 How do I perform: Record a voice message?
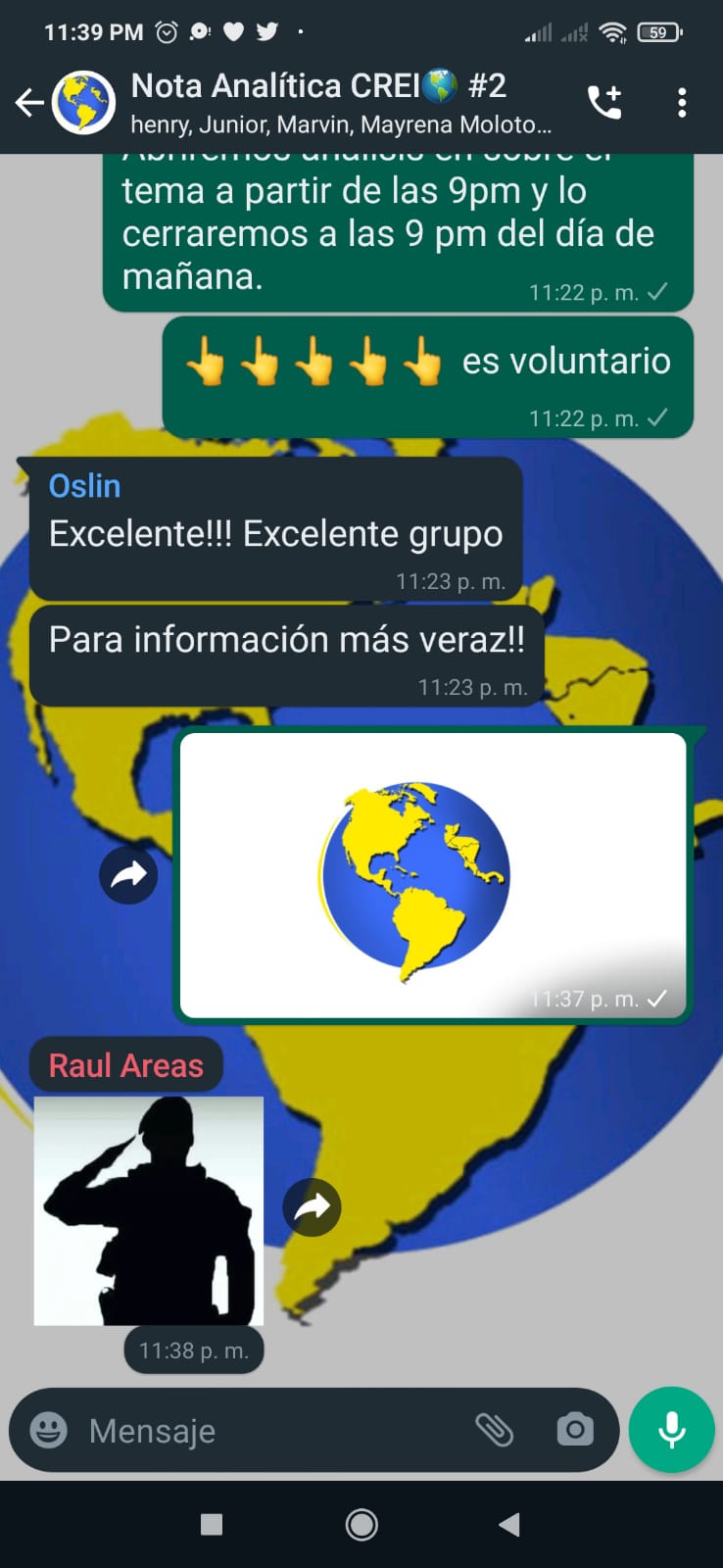[672, 1430]
